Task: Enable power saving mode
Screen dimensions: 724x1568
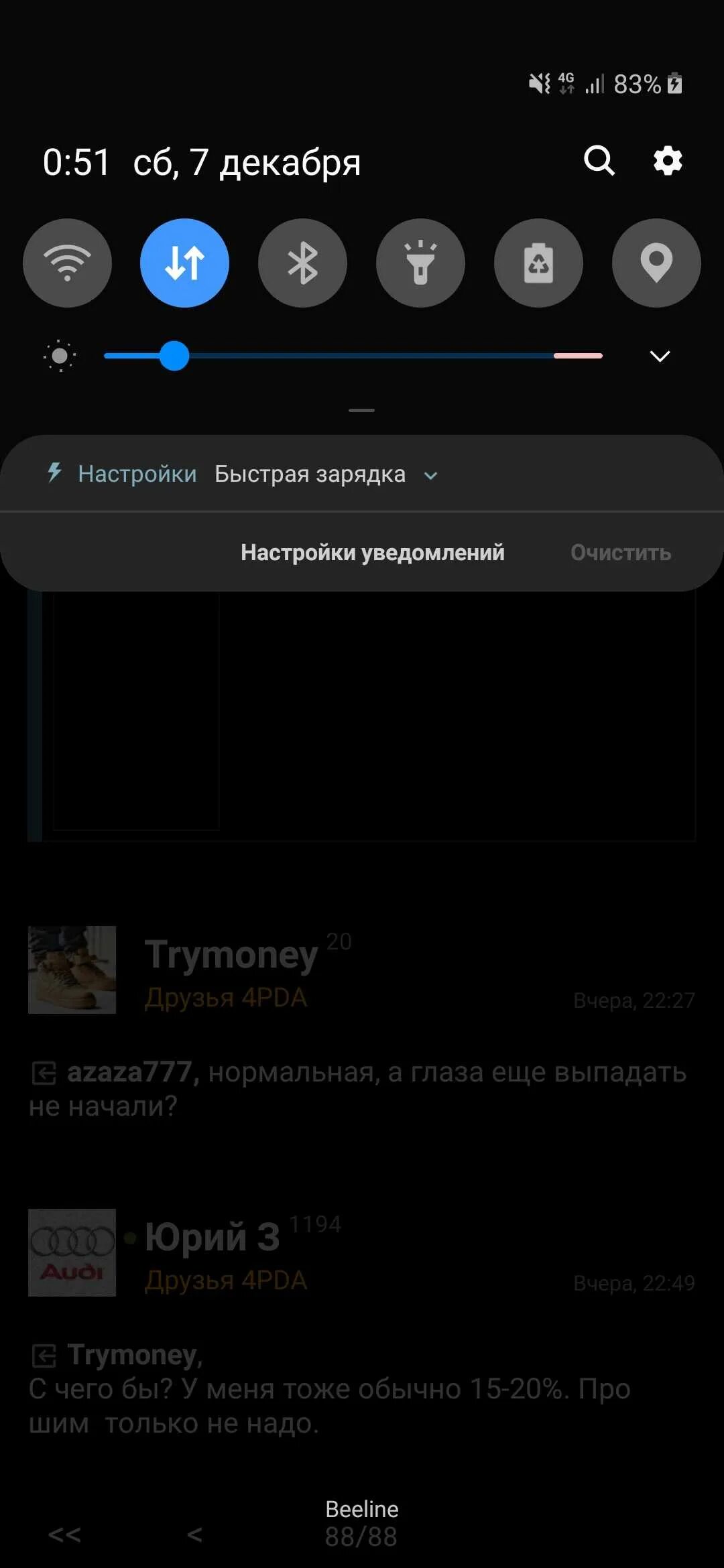Action: click(538, 263)
